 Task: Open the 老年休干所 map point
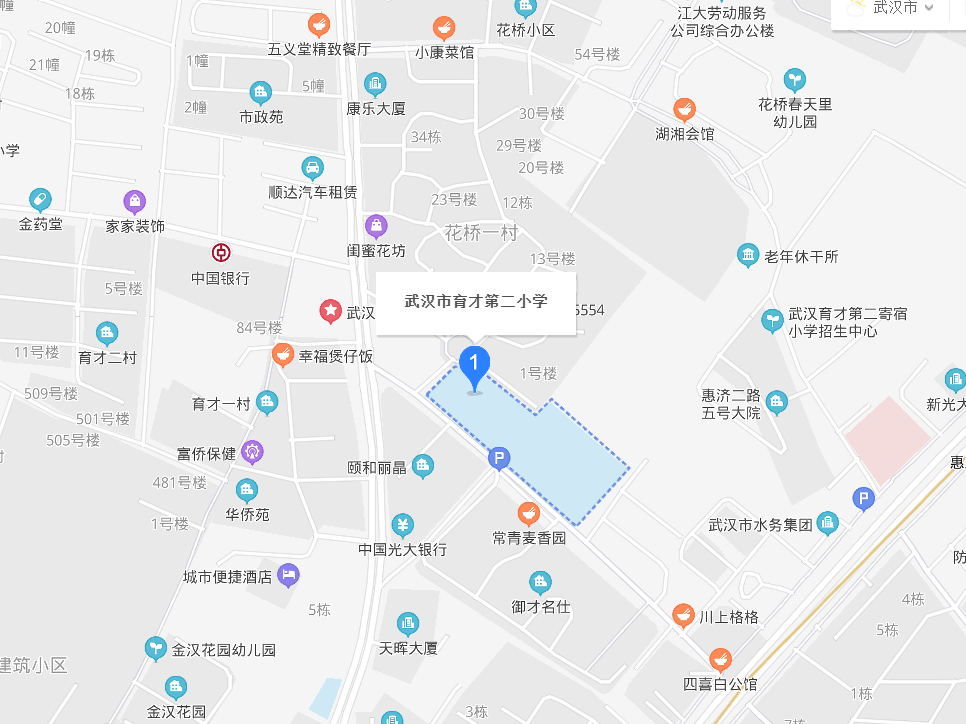pos(748,256)
